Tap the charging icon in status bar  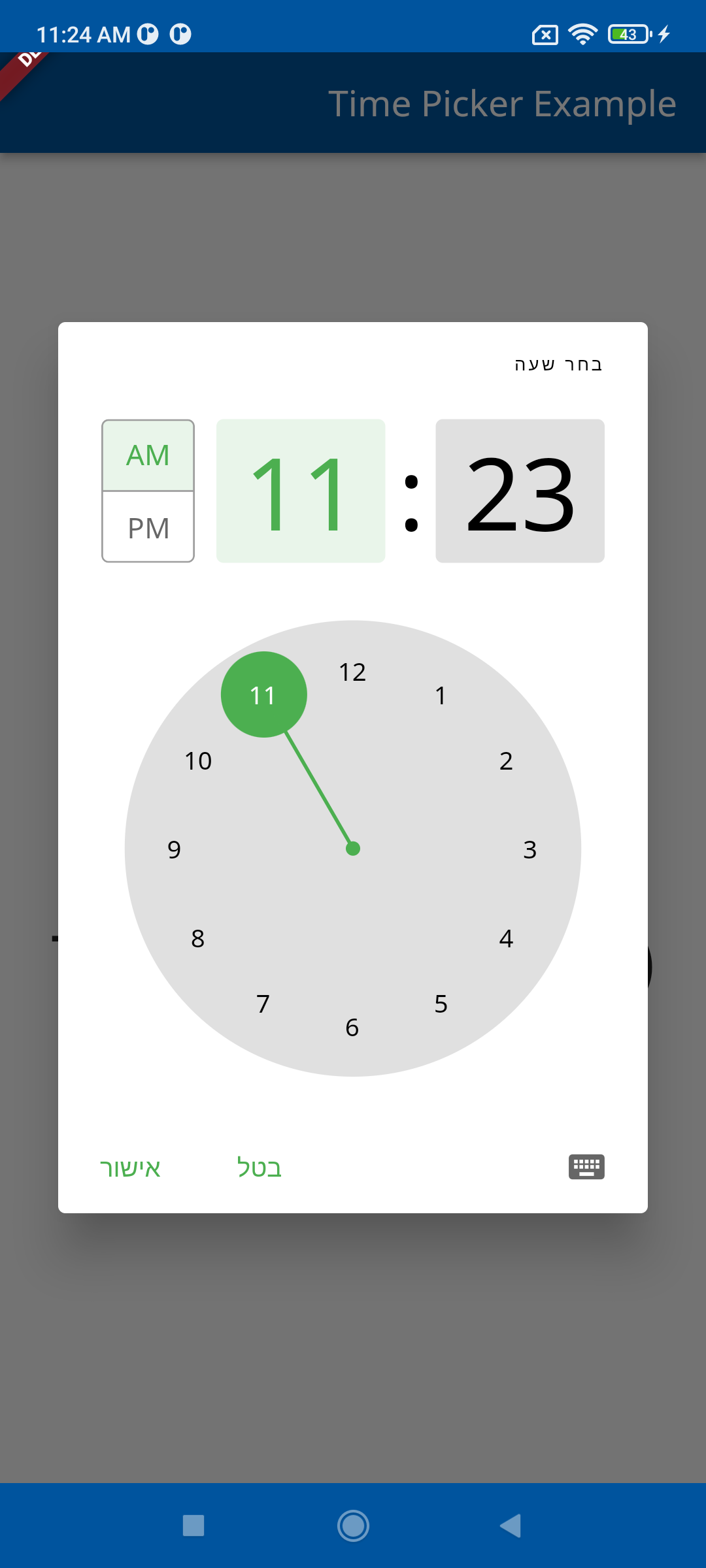(x=665, y=33)
